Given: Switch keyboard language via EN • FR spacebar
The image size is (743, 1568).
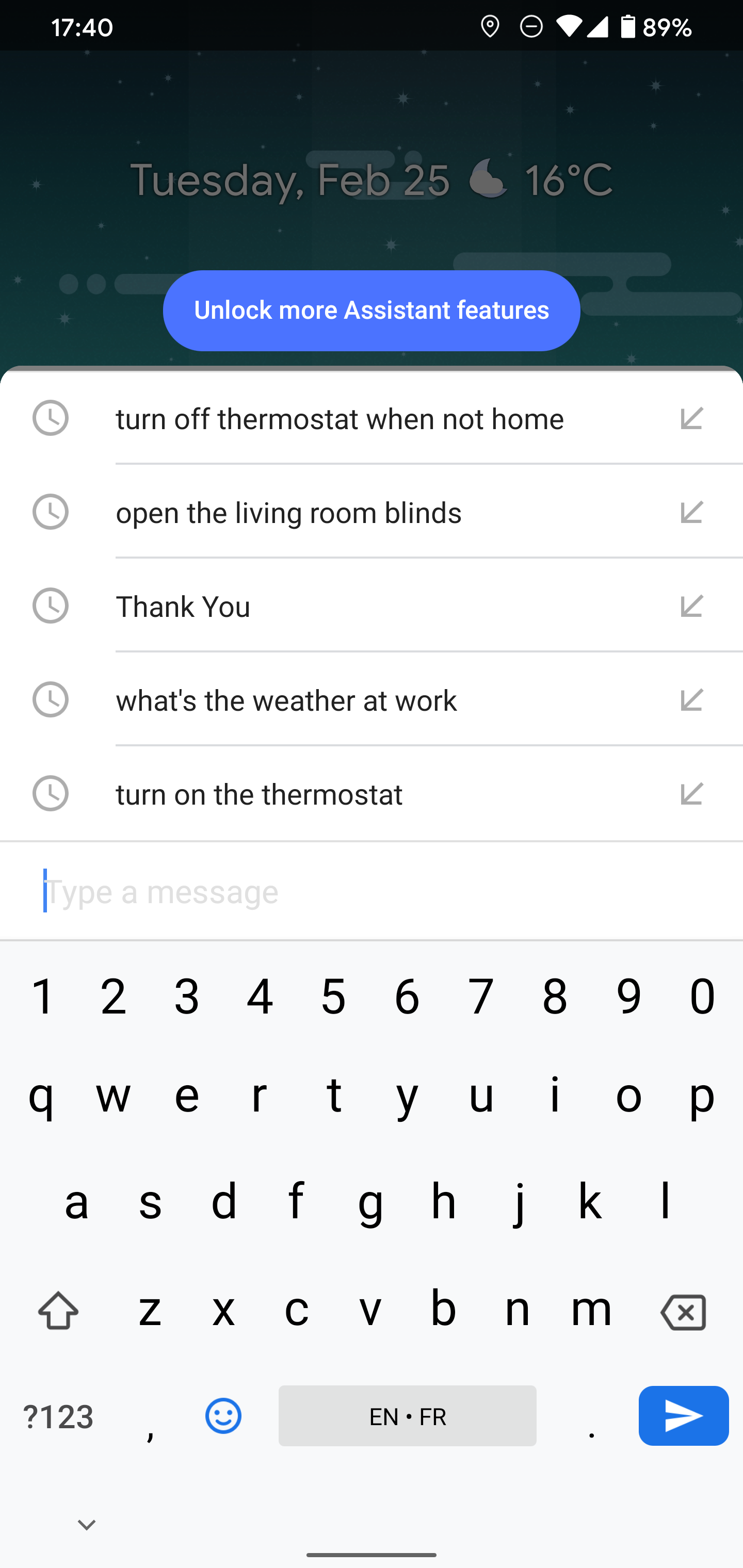Looking at the screenshot, I should (407, 1416).
